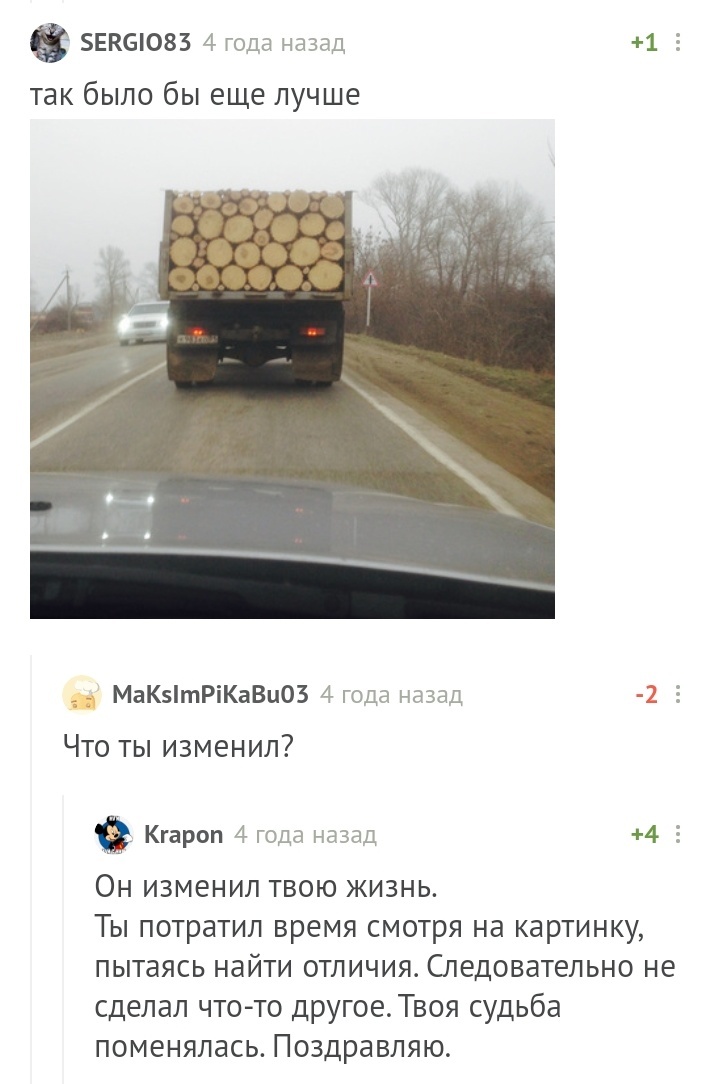Tap SERGIO83's avatar picture
Screen dimensions: 720x1084
tap(49, 43)
